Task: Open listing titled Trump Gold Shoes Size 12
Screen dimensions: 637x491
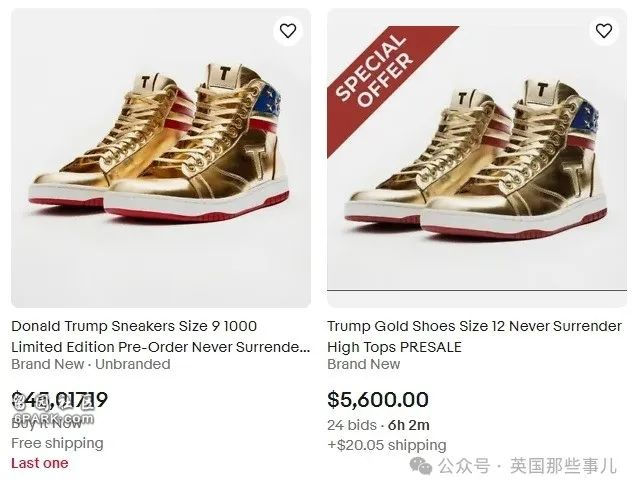Action: (474, 336)
